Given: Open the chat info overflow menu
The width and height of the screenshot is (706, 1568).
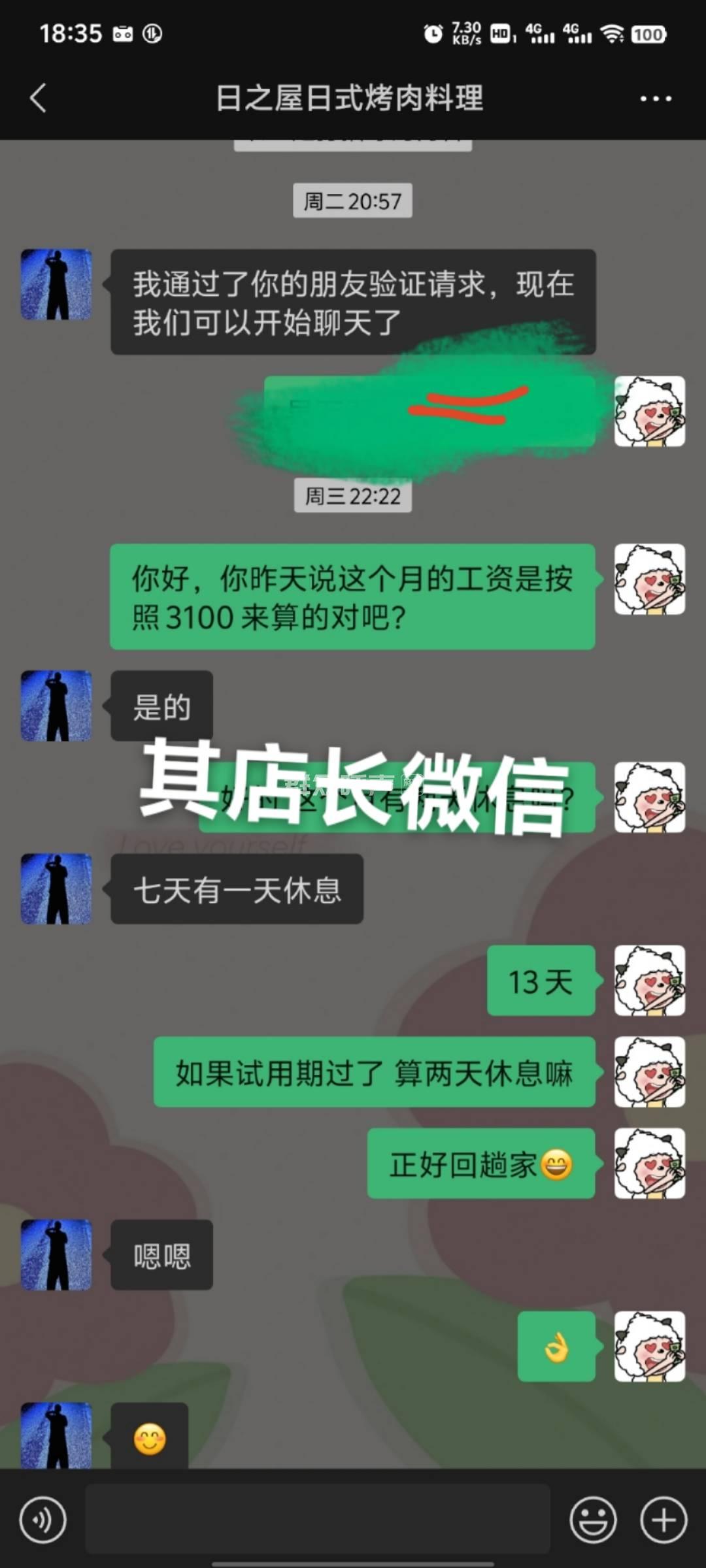Looking at the screenshot, I should 655,99.
